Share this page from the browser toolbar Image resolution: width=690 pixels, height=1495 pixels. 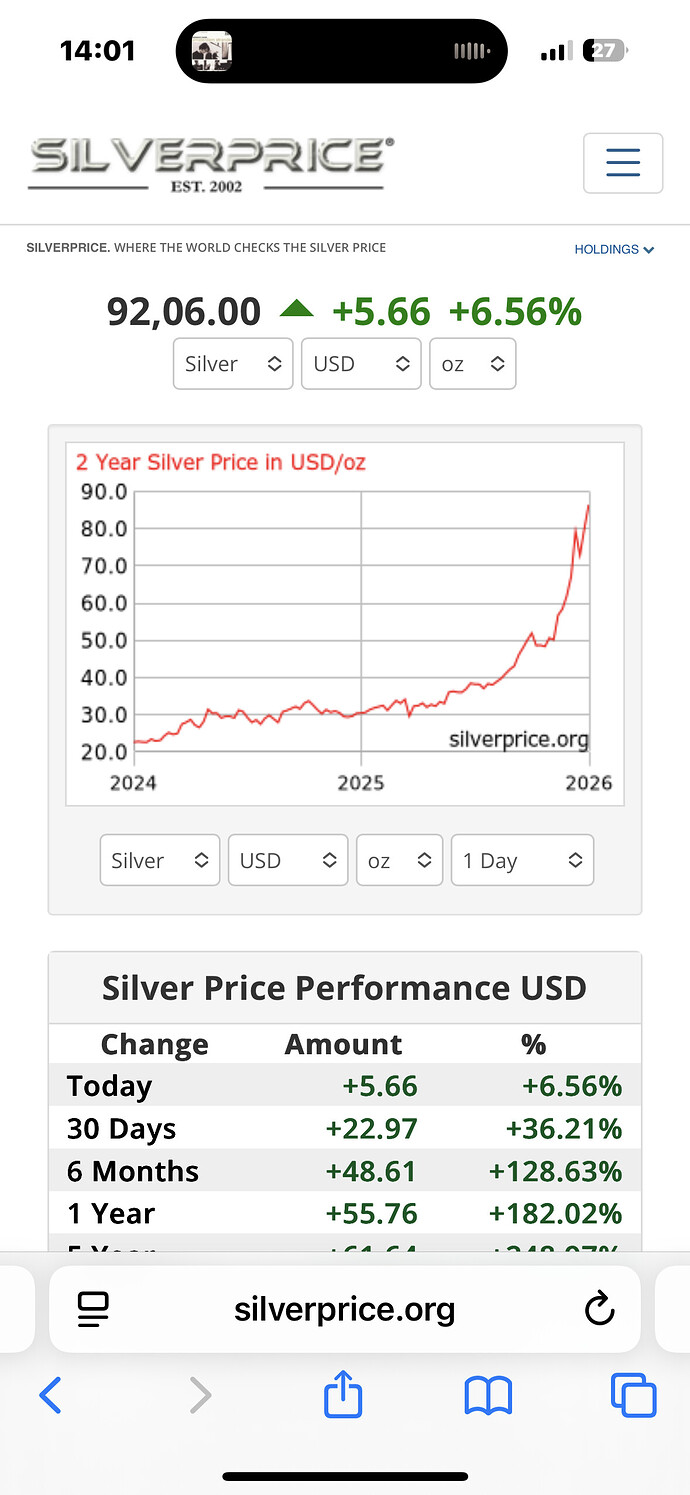tap(343, 1394)
